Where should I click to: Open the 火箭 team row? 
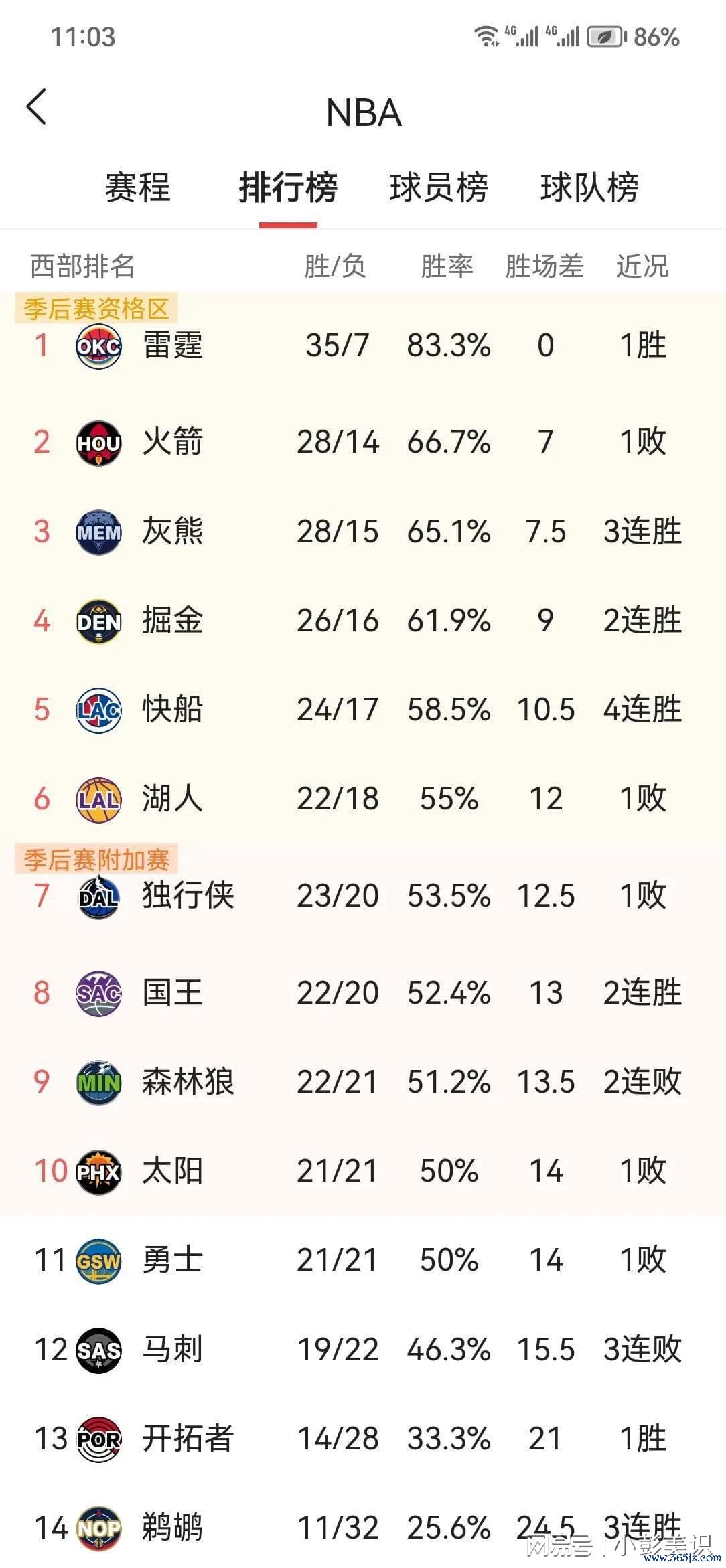click(363, 443)
